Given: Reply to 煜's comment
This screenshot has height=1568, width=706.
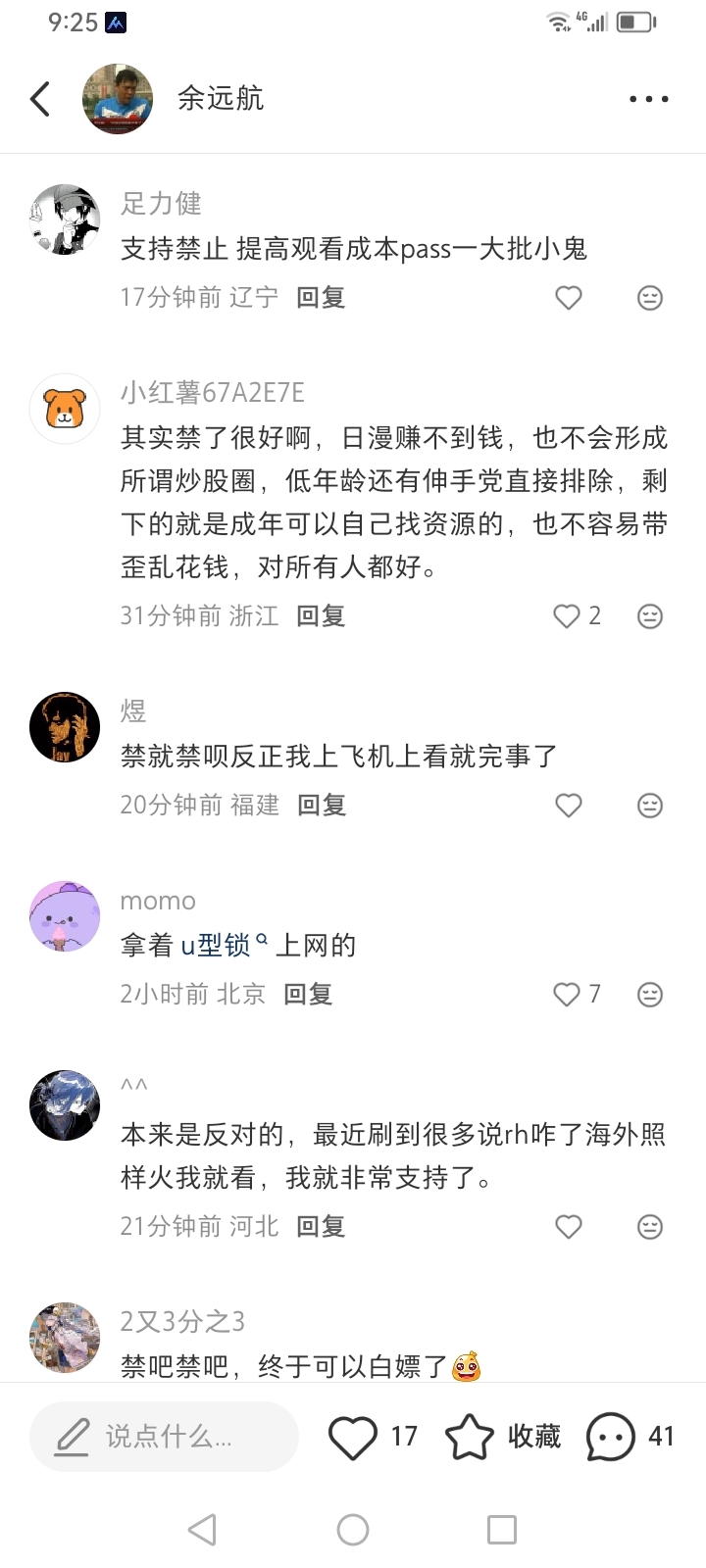Looking at the screenshot, I should 321,806.
